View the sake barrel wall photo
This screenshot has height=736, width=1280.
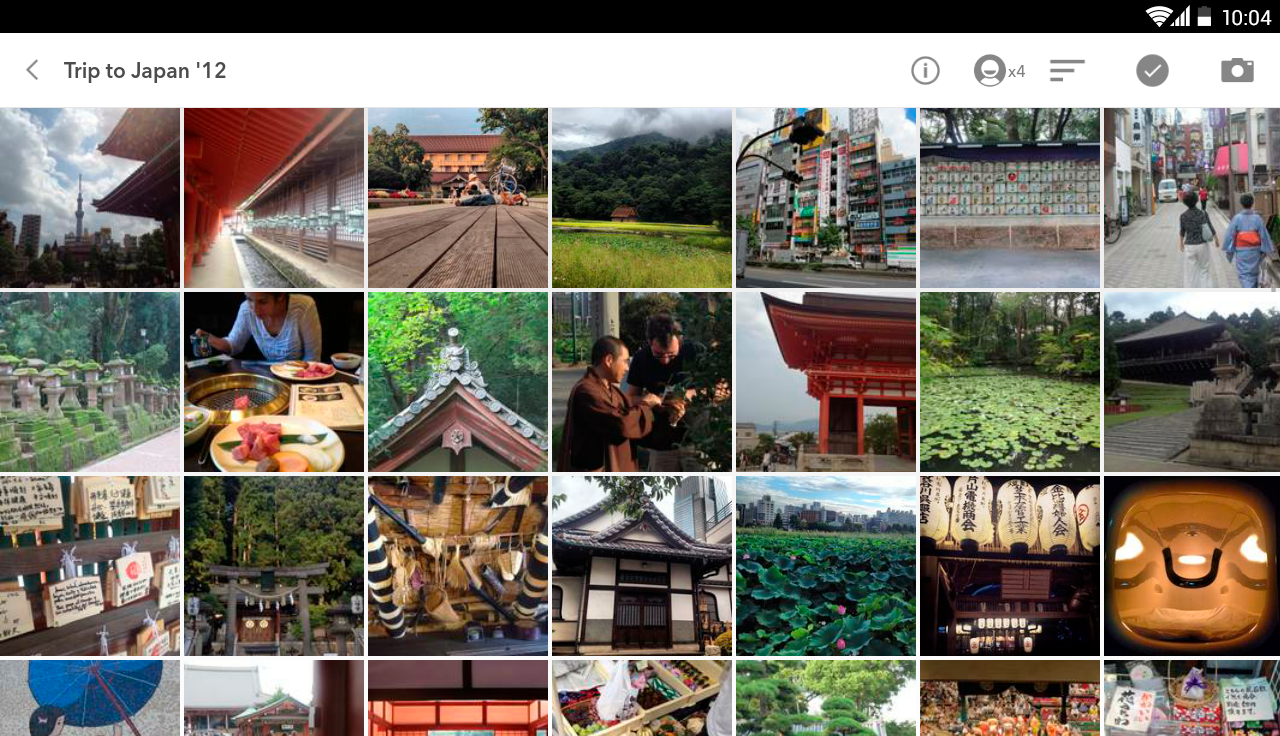(x=1010, y=198)
